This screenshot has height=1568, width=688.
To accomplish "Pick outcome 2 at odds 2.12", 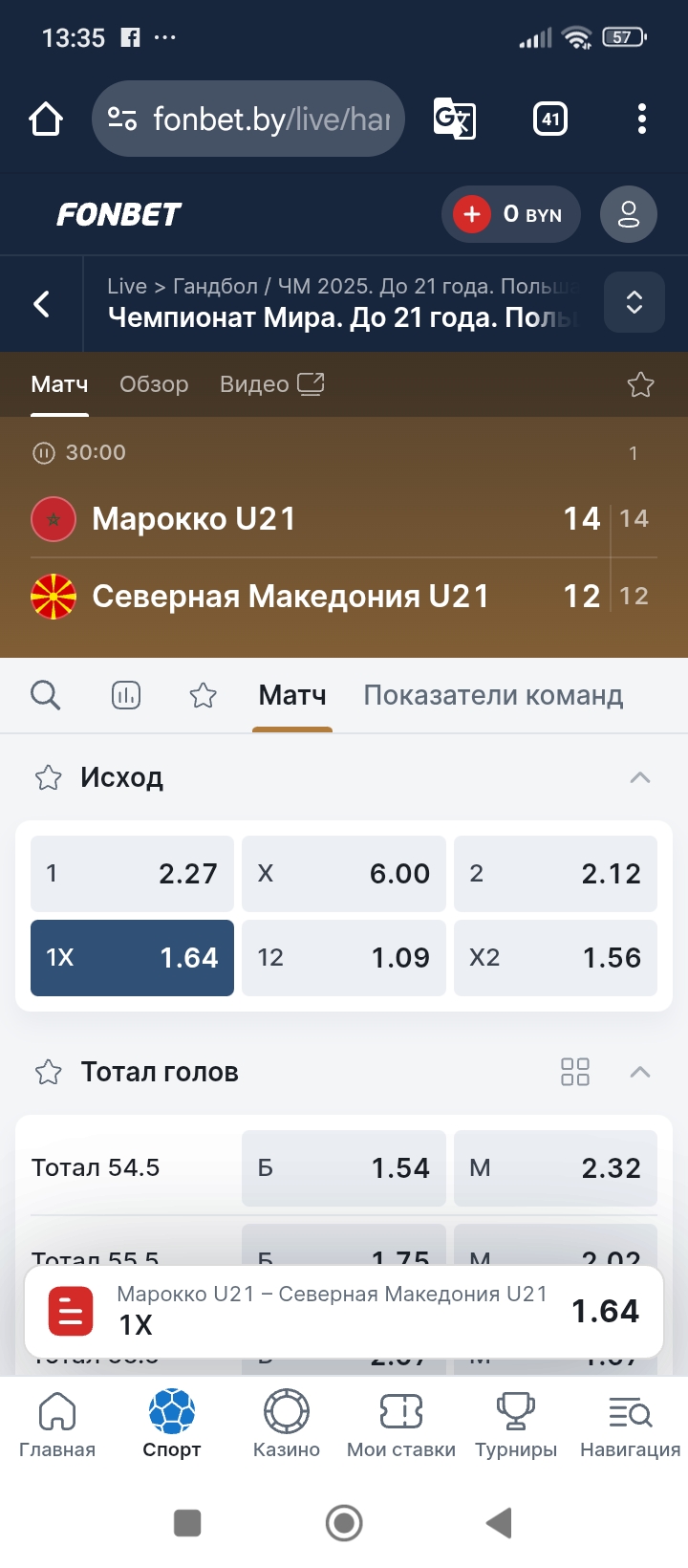I will point(555,873).
